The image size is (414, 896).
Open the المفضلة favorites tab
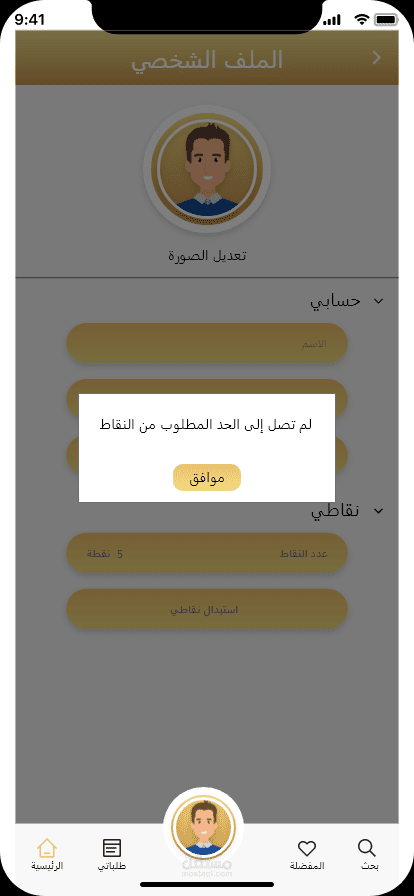tap(307, 854)
